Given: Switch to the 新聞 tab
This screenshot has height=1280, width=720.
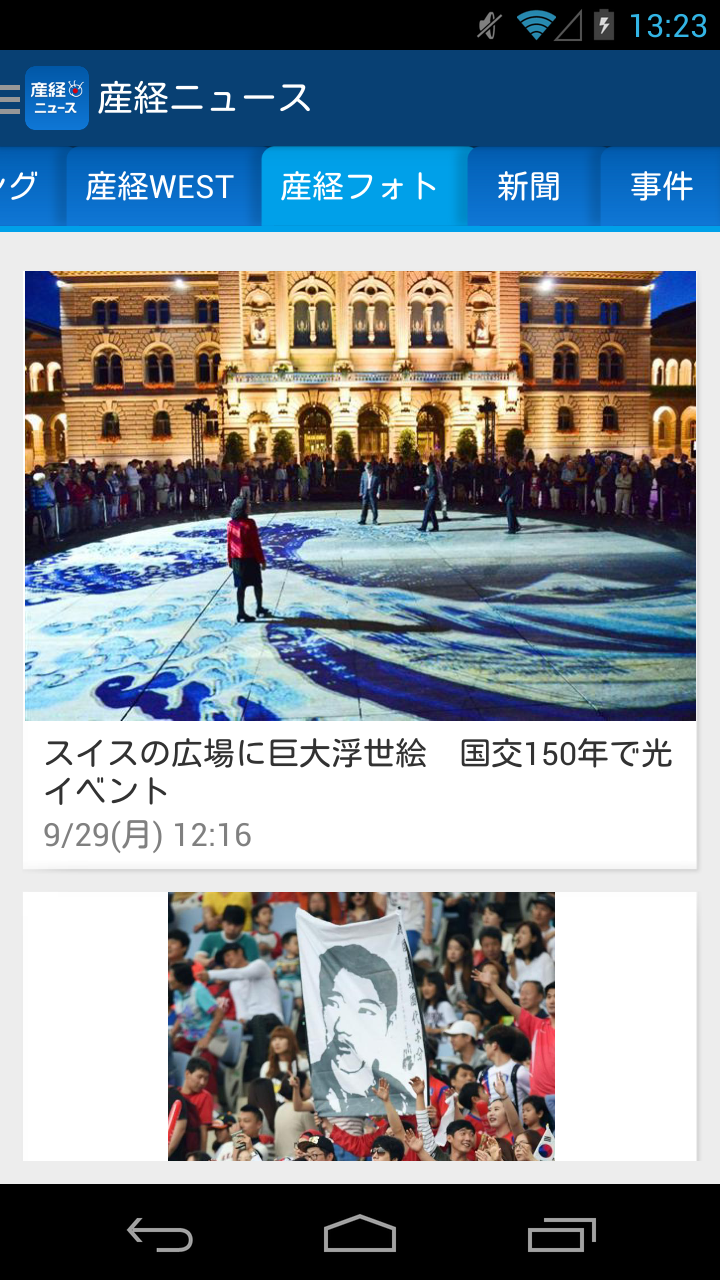Looking at the screenshot, I should (529, 187).
